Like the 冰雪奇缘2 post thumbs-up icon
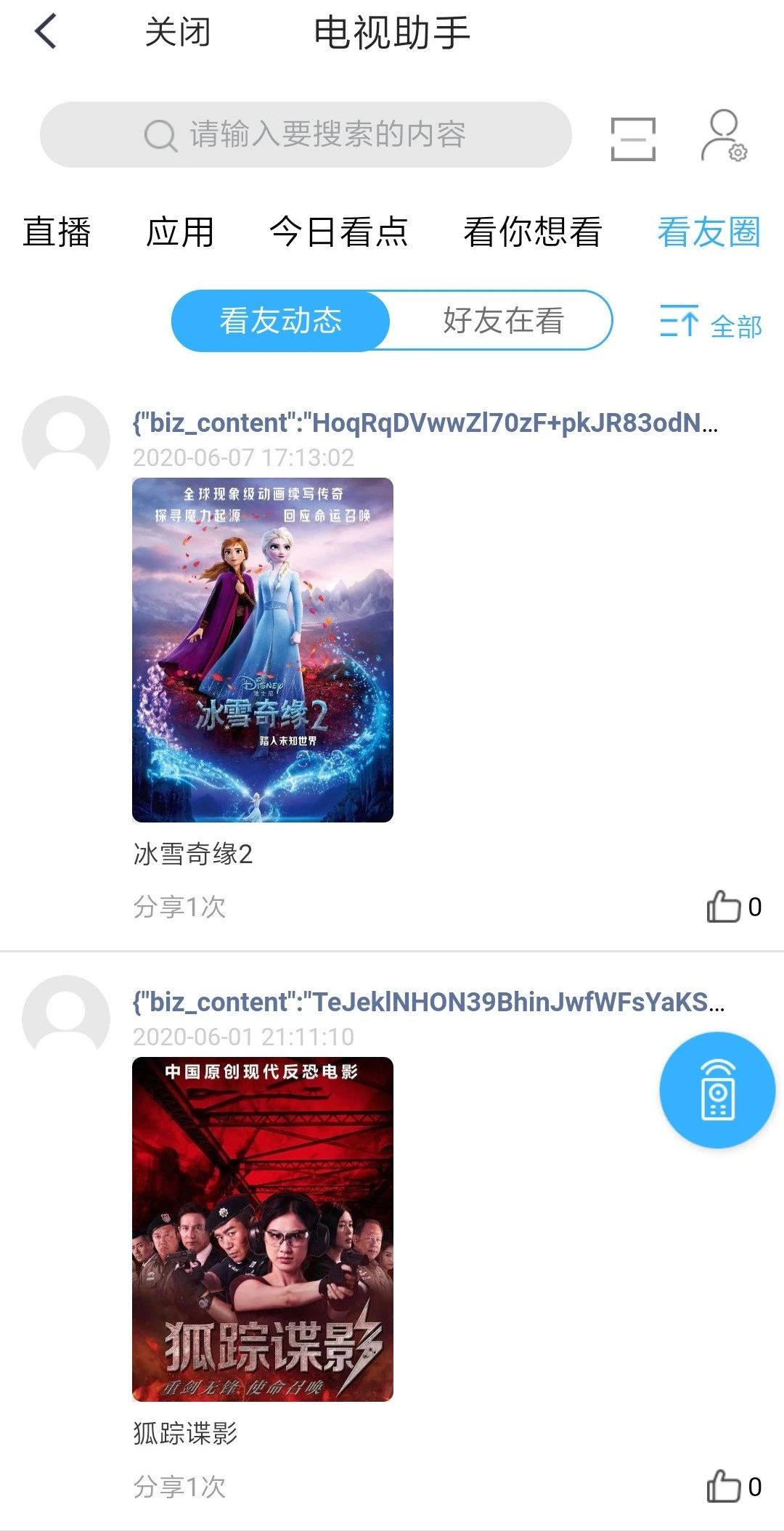The width and height of the screenshot is (784, 1531). [723, 906]
